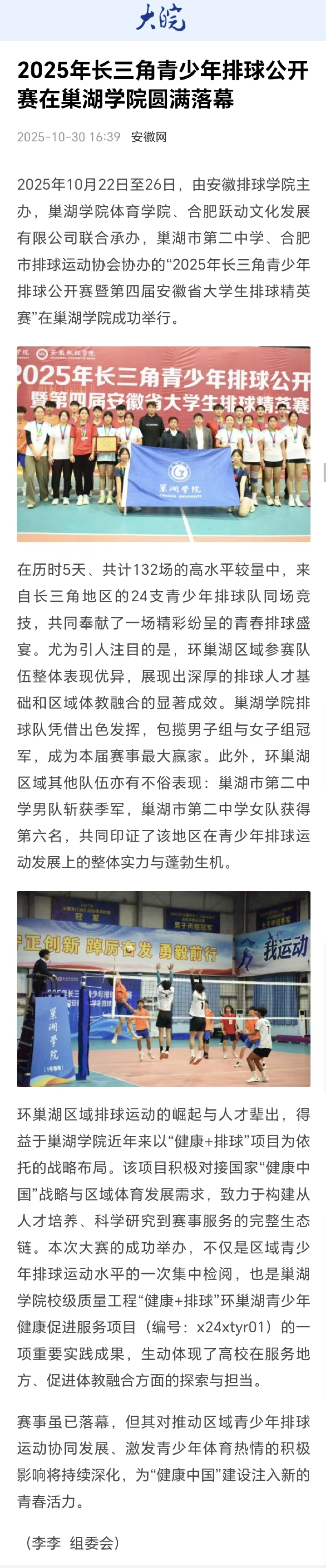Viewport: 326px width, 1568px height.
Task: Open the group photo with the Chaohu University flag
Action: (163, 444)
